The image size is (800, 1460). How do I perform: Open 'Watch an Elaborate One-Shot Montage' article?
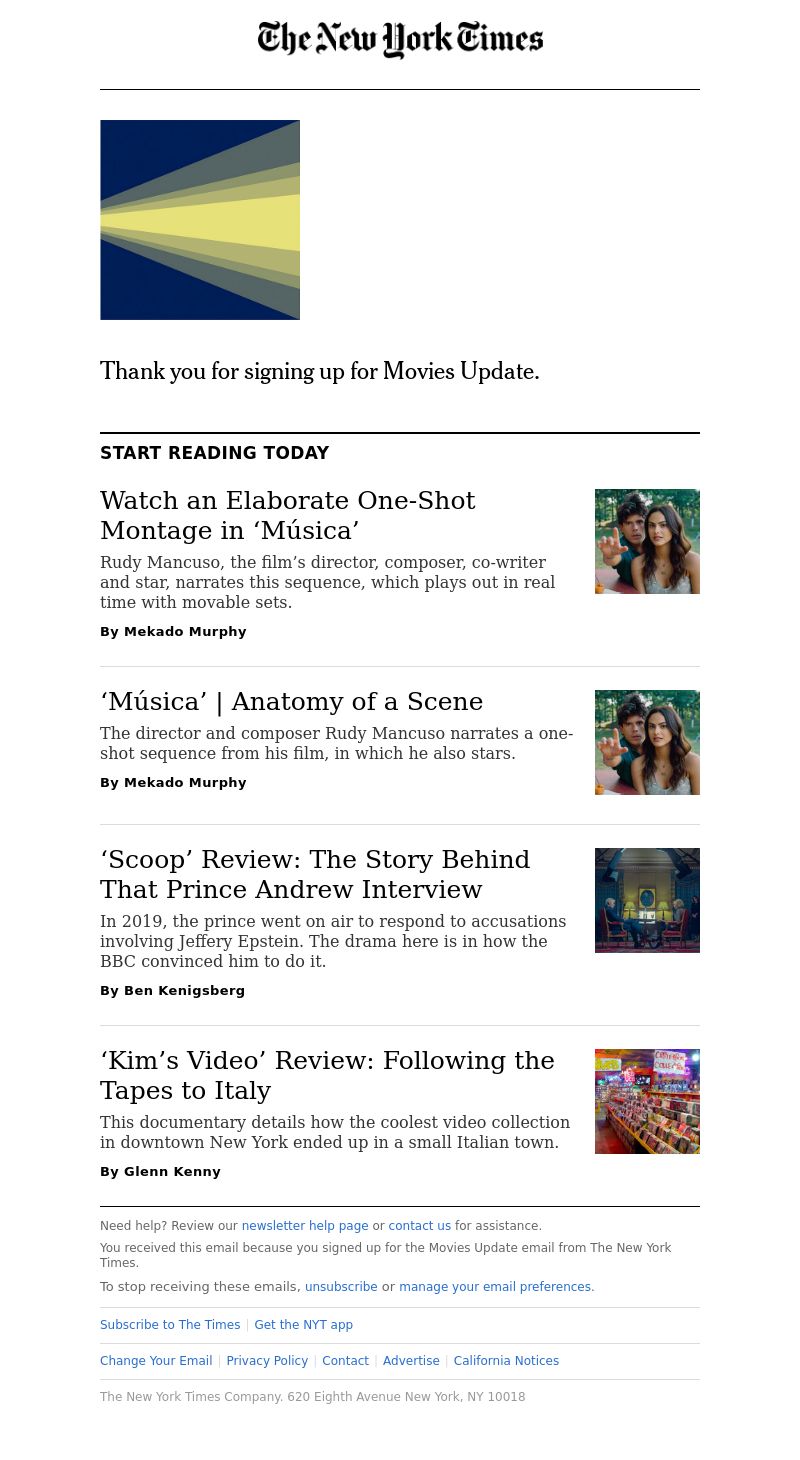288,515
